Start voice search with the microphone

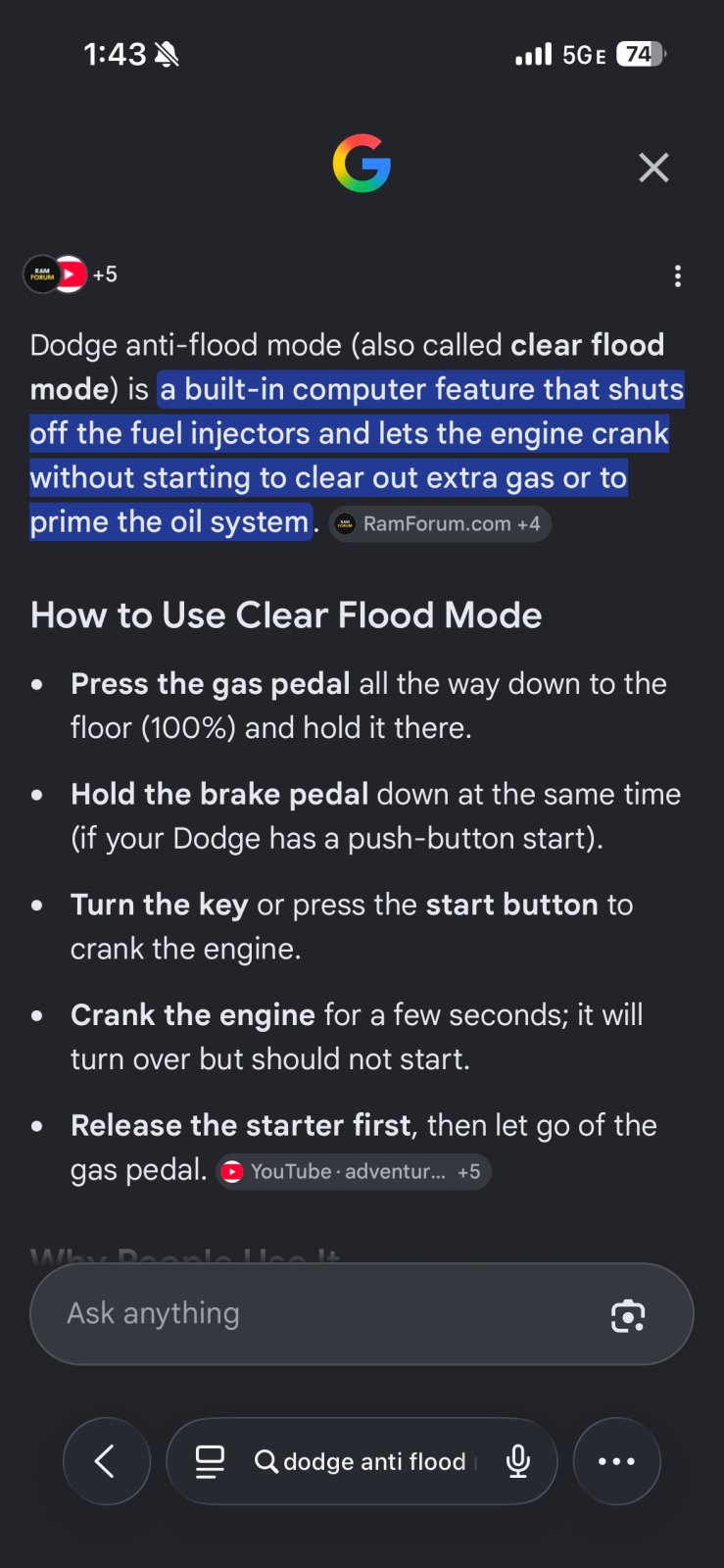point(518,1461)
